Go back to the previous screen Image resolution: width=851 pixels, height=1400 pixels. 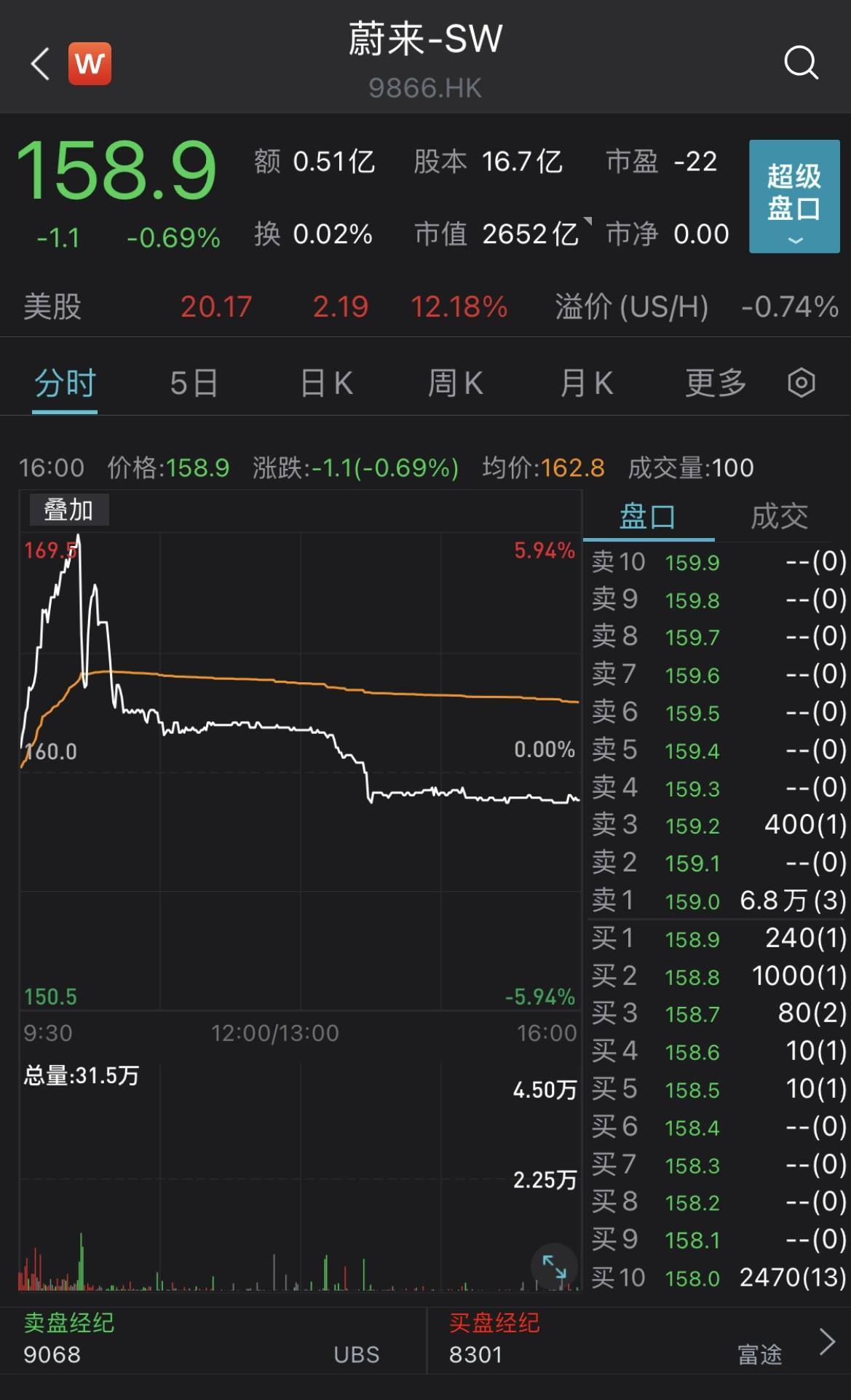point(40,63)
